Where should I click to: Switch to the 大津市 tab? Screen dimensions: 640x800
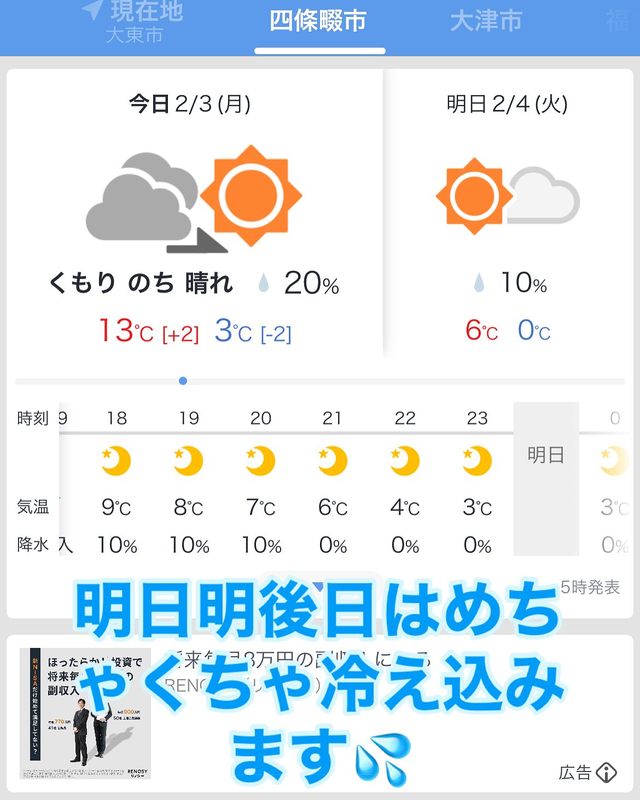pos(485,21)
